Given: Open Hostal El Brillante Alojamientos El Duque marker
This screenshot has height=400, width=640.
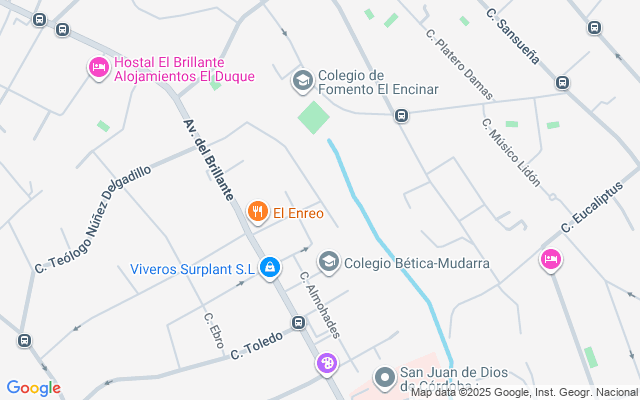Looking at the screenshot, I should coord(98,68).
